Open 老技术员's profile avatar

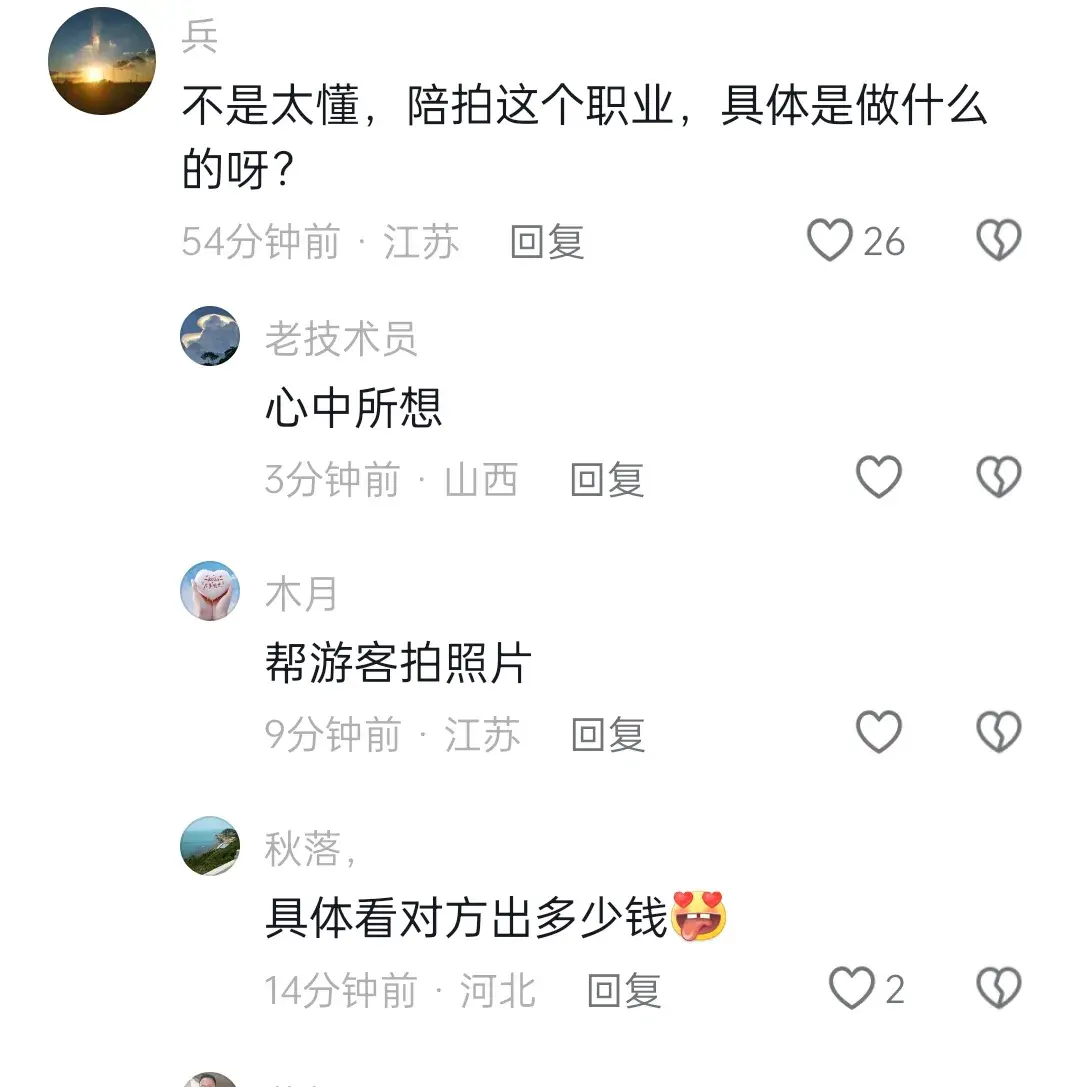click(x=210, y=336)
